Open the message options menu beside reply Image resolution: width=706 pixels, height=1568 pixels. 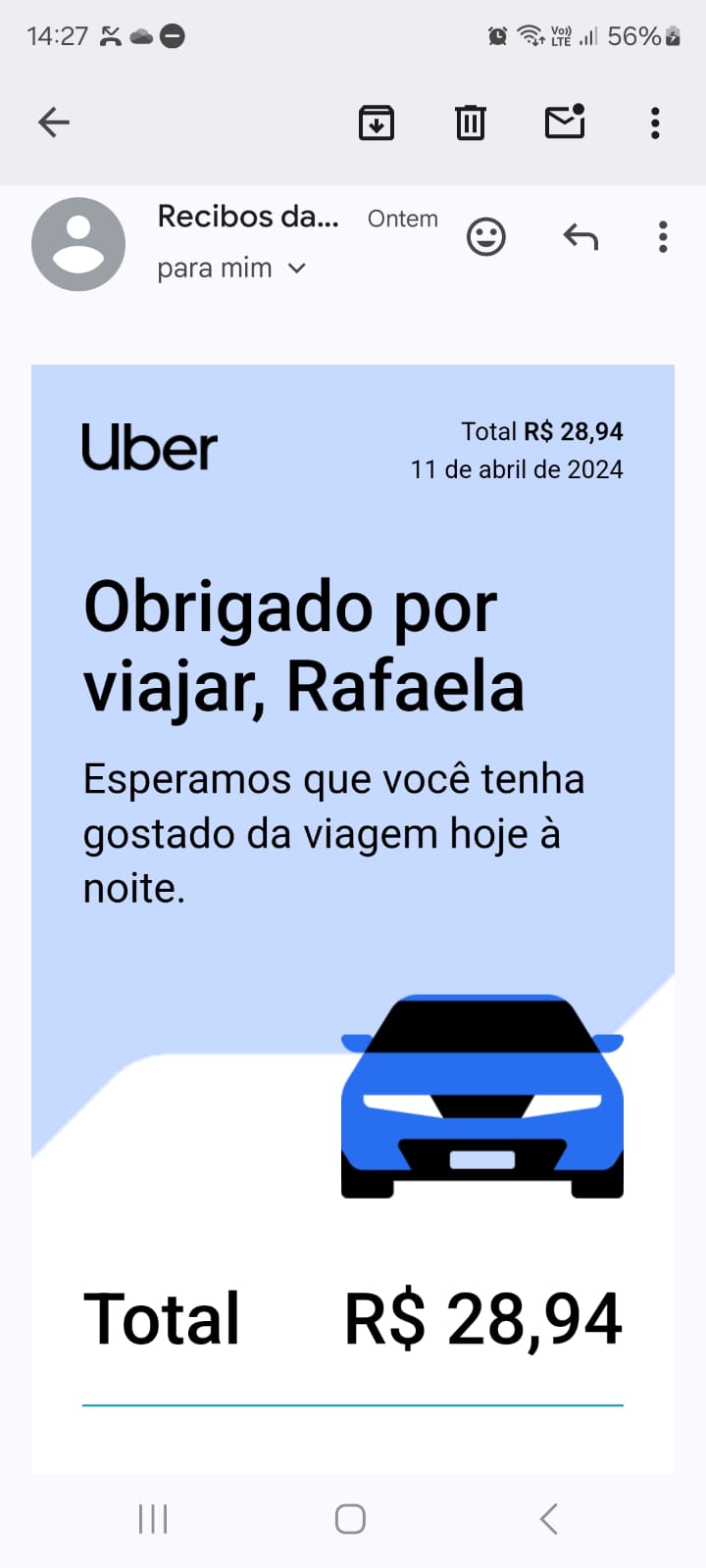664,237
